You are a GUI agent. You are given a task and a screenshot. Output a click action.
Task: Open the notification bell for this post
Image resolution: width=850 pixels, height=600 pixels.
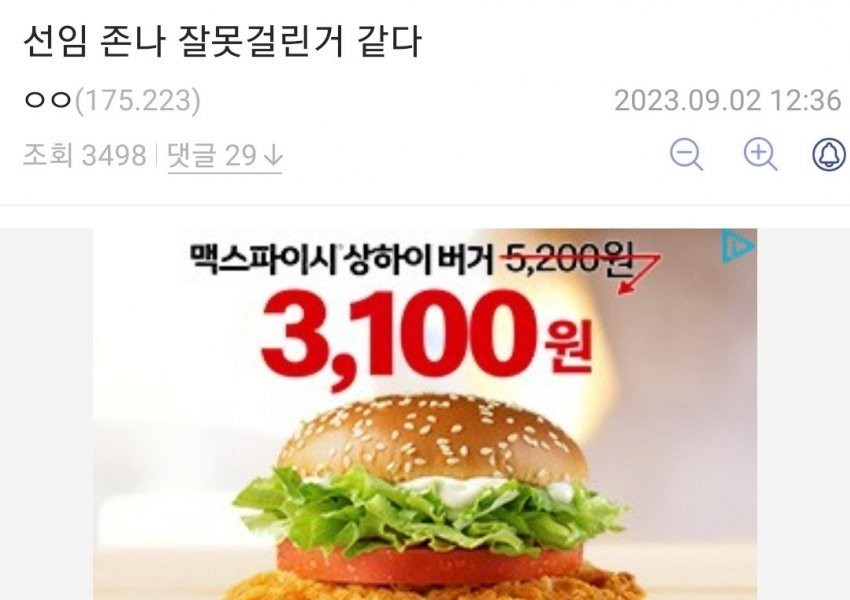pyautogui.click(x=828, y=155)
